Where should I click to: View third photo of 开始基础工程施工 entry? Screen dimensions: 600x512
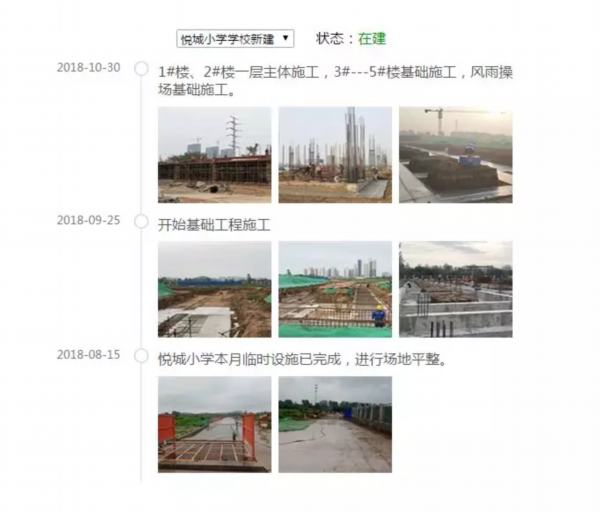click(455, 289)
